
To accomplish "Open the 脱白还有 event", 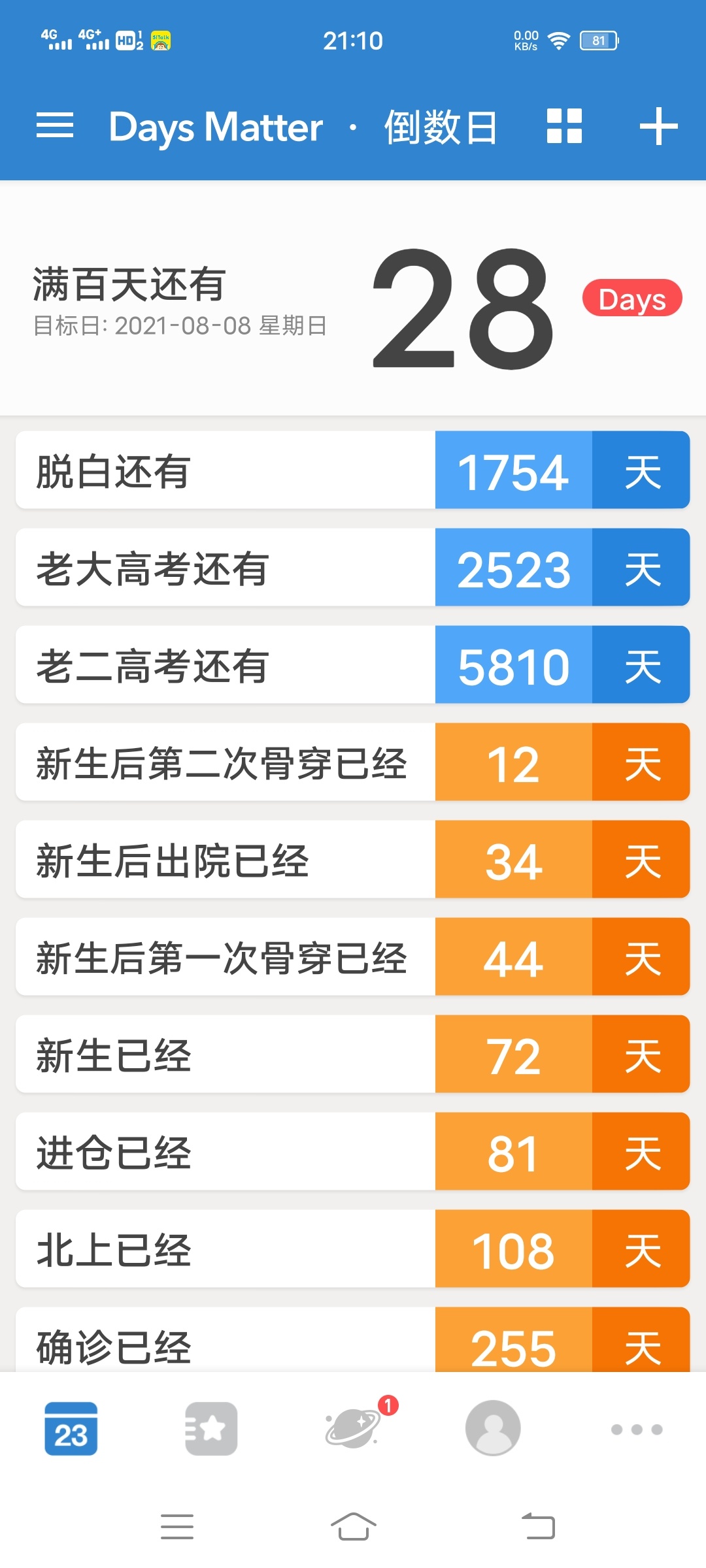I will pos(353,470).
